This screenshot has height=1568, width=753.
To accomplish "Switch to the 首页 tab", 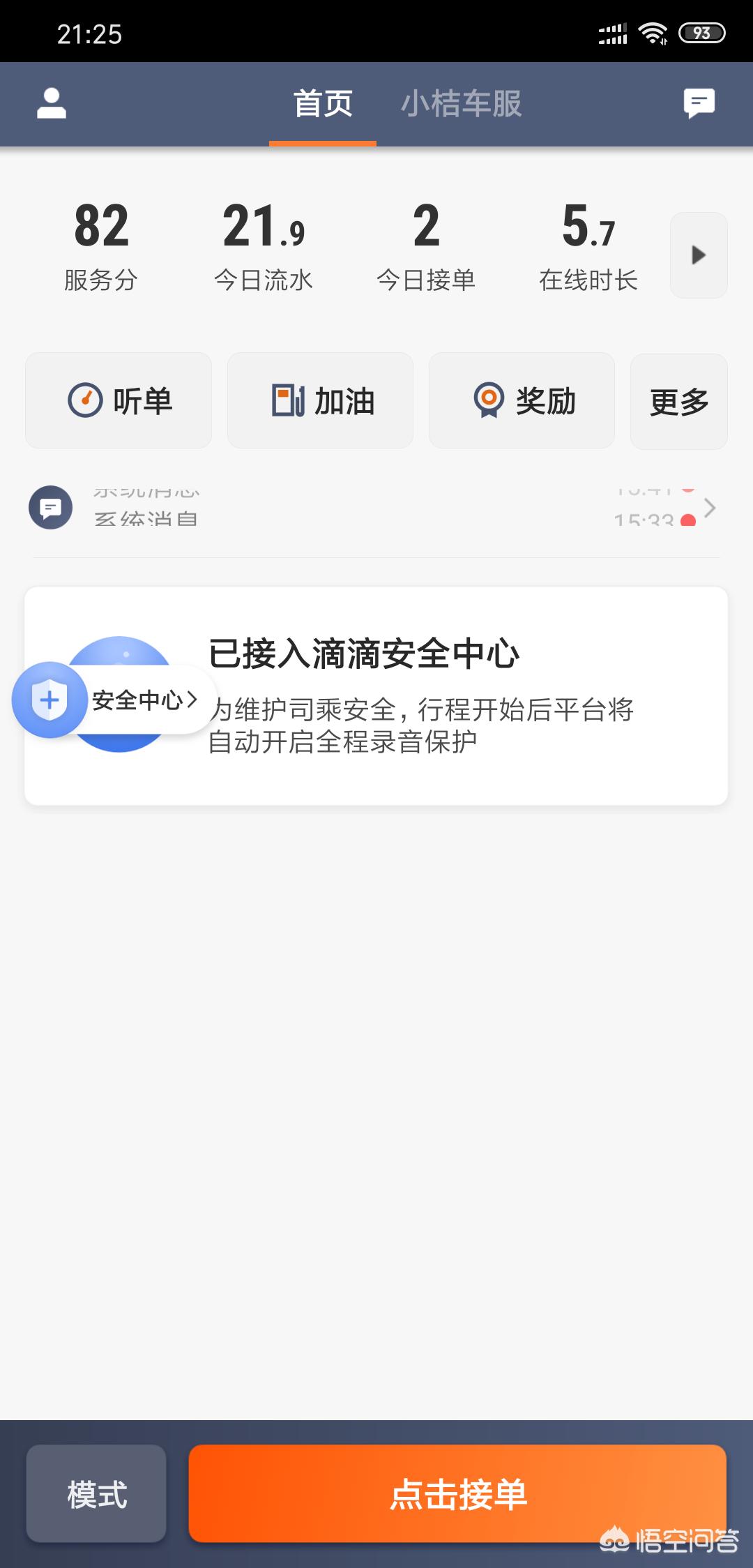I will (x=323, y=105).
